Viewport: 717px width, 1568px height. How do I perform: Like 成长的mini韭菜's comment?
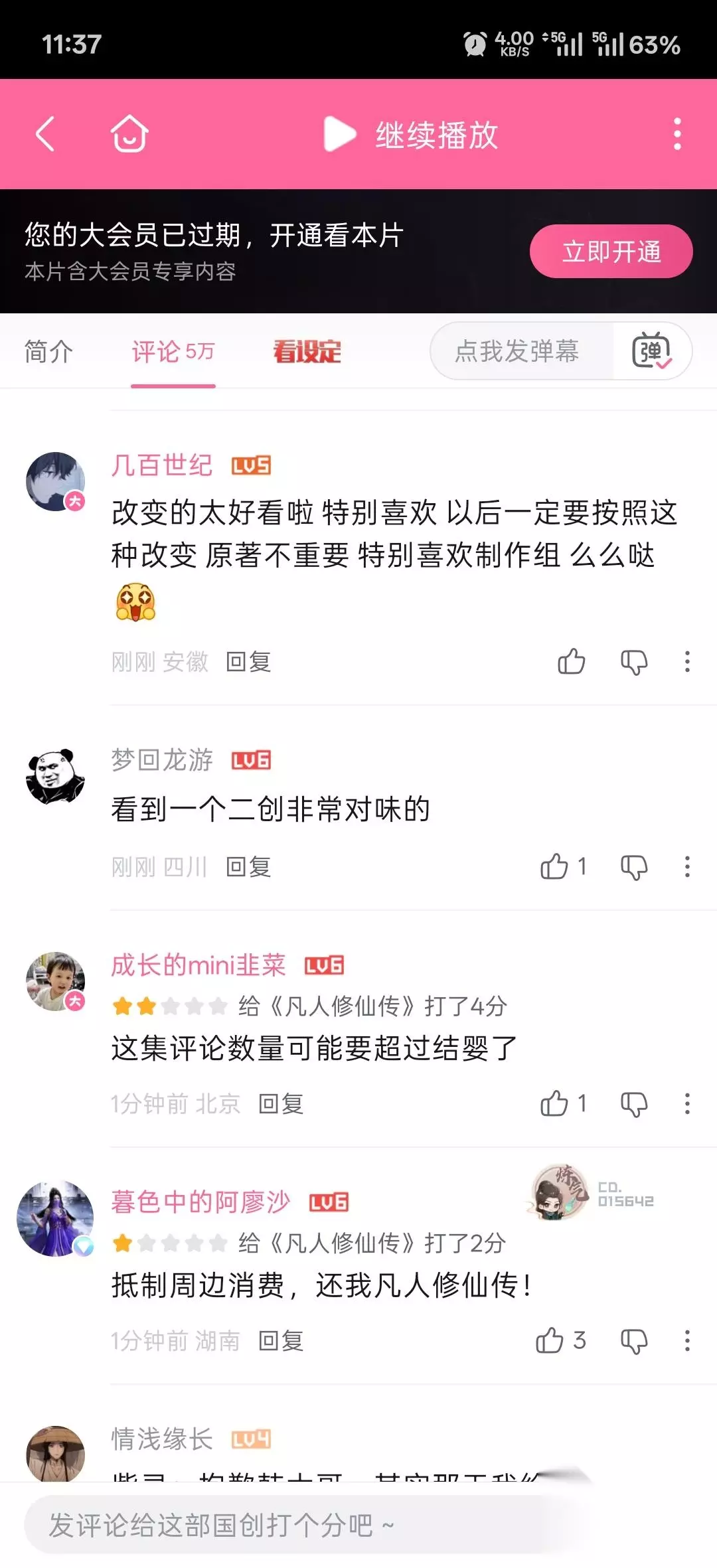click(x=563, y=1103)
